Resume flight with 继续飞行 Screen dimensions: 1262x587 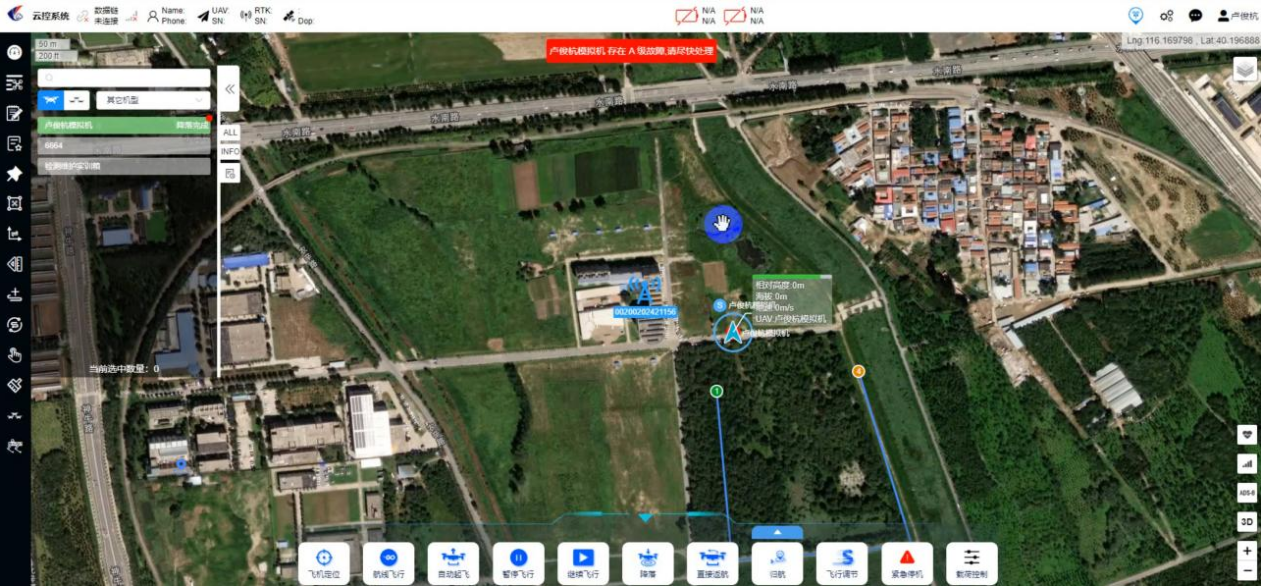click(583, 563)
